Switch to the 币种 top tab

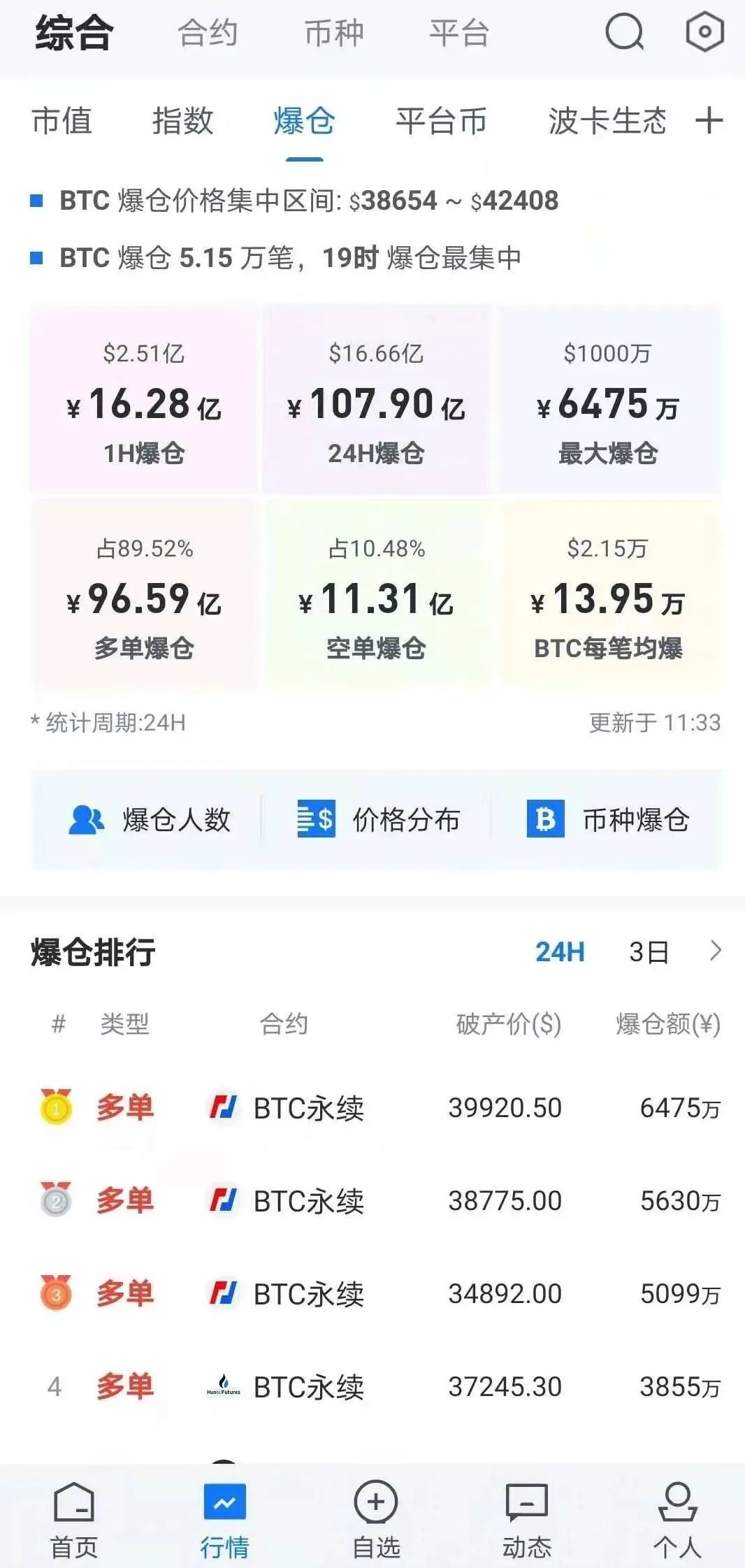tap(334, 33)
